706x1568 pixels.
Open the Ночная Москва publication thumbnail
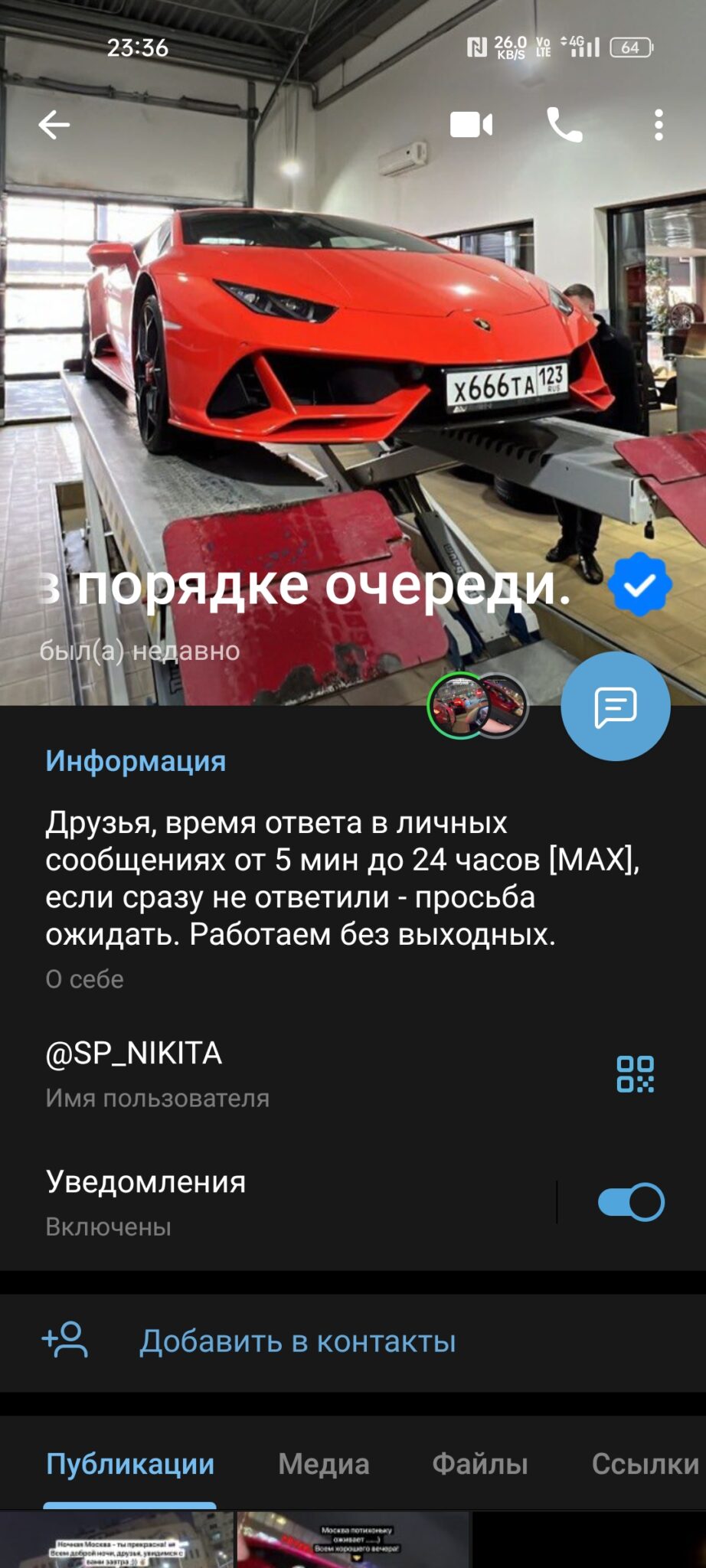(x=116, y=1540)
